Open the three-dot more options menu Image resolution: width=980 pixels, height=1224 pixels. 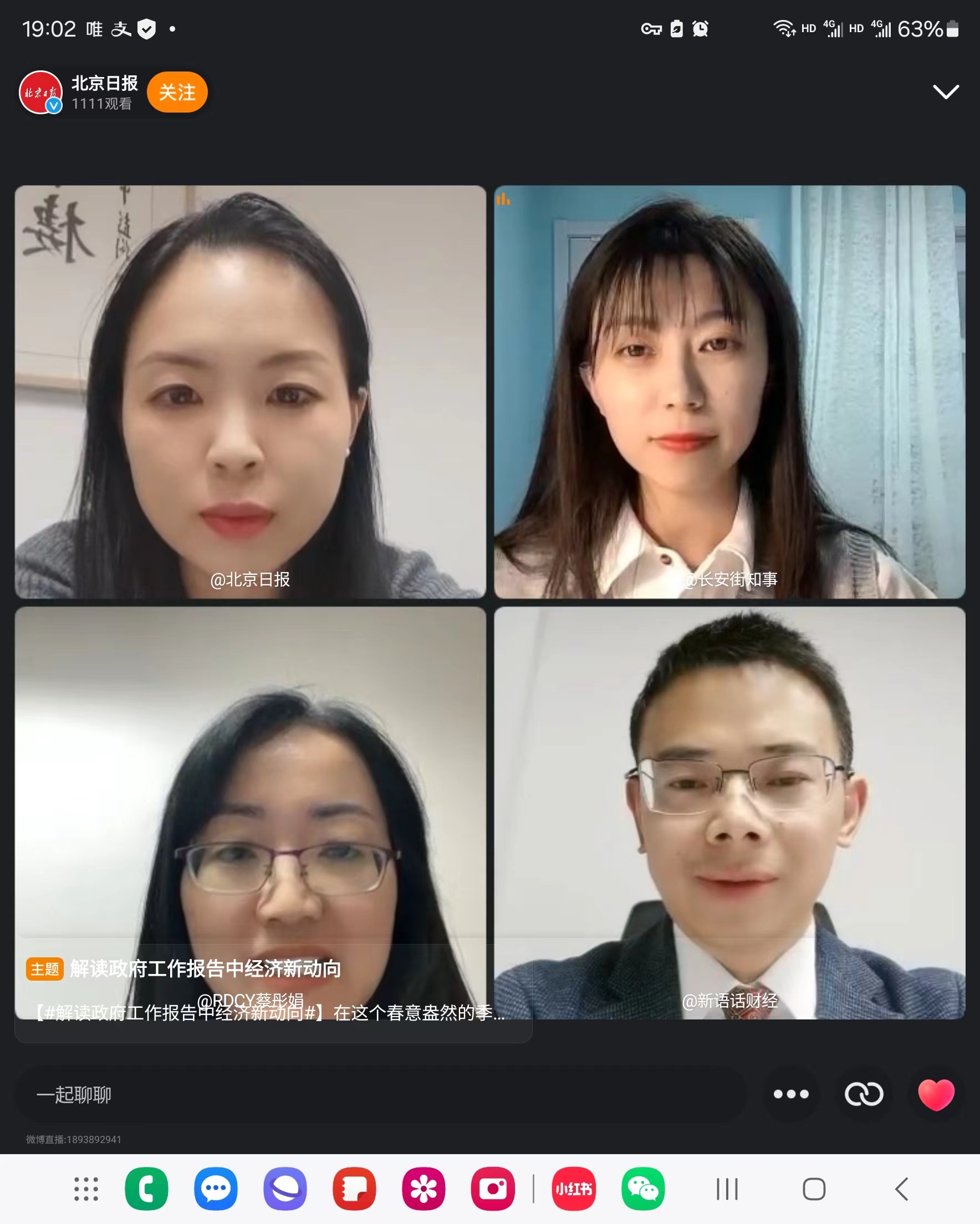point(791,1094)
